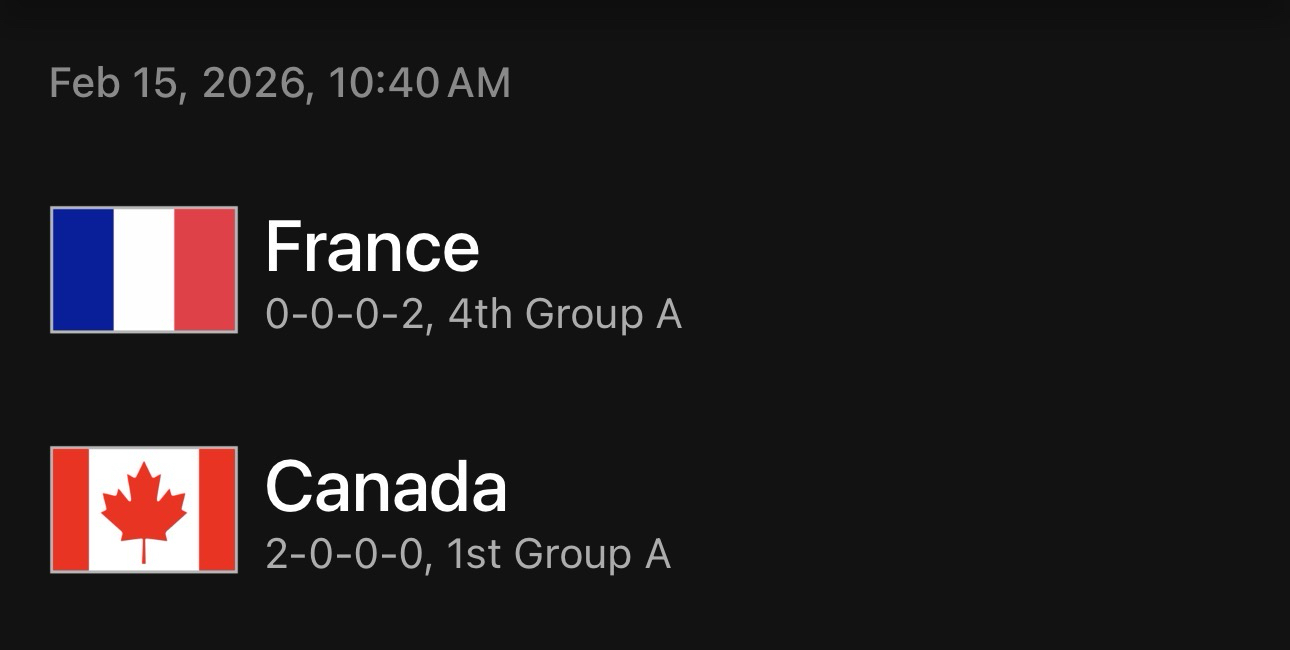The width and height of the screenshot is (1290, 650).
Task: Open the Canada team row
Action: (386, 510)
